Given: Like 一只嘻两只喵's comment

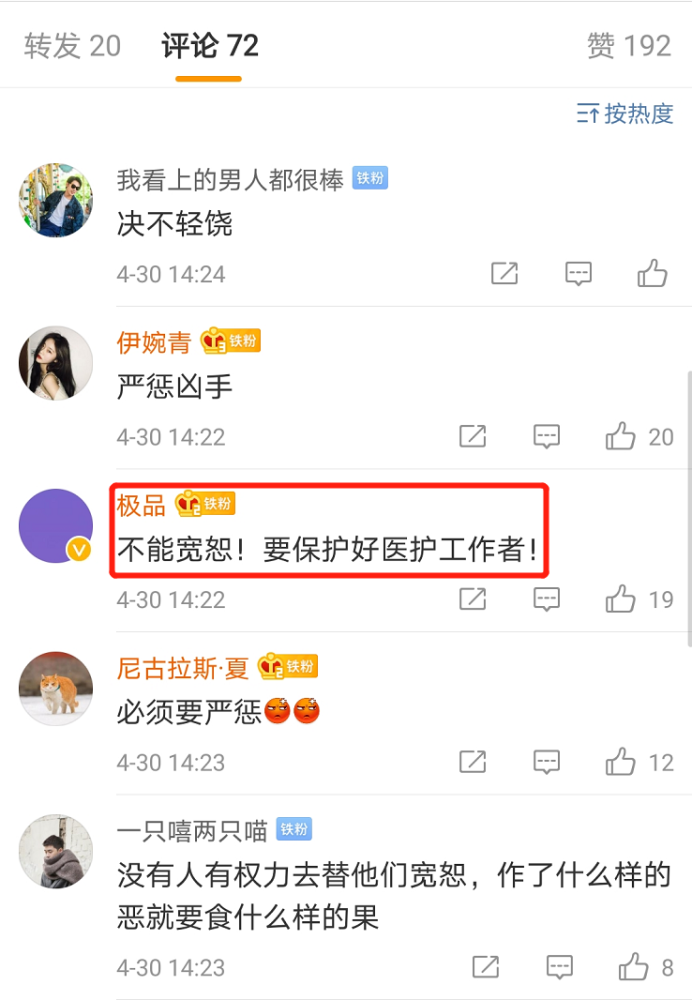Looking at the screenshot, I should tap(646, 967).
